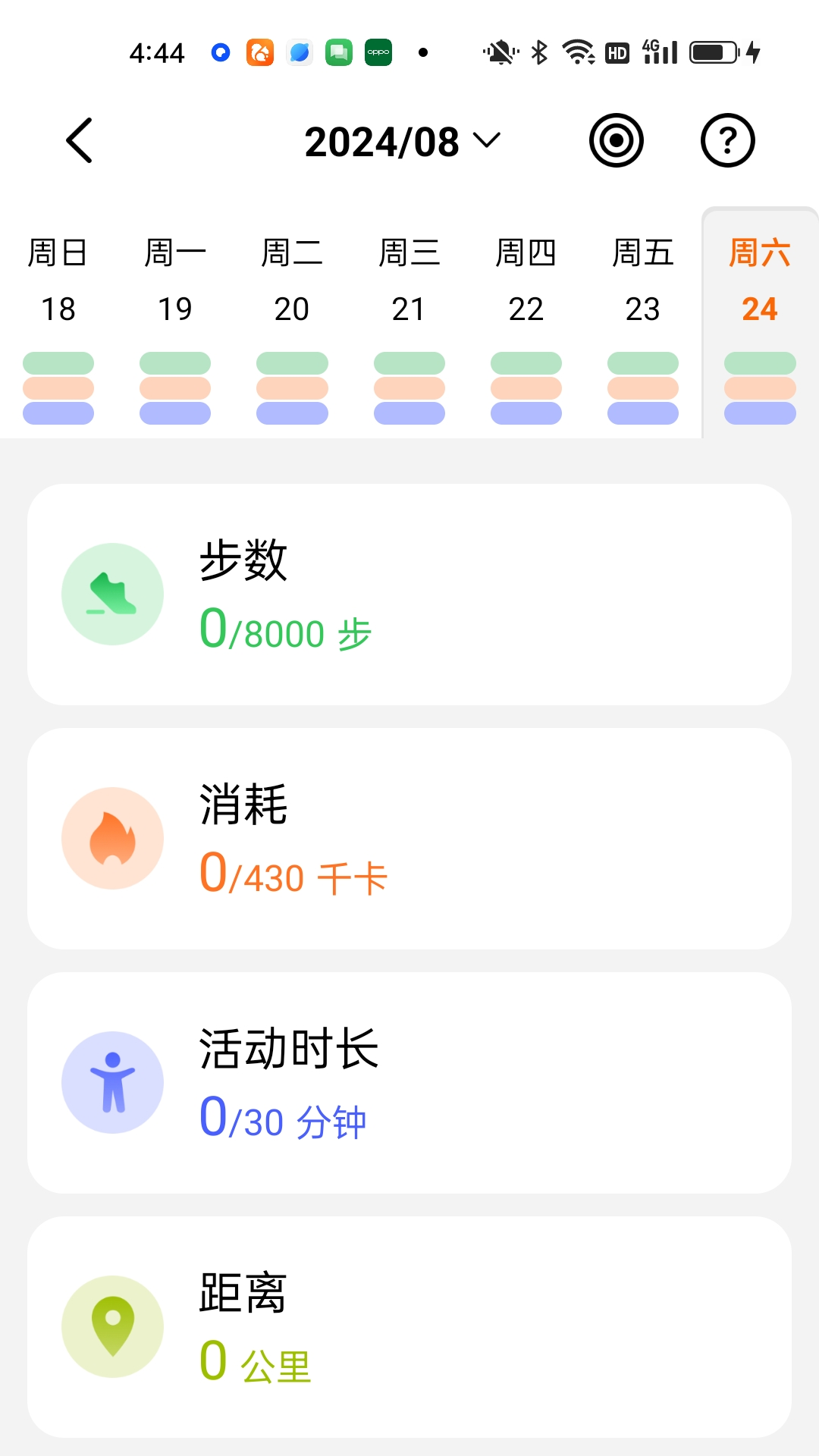Open the help question mark icon
Screen dimensions: 819x1456
click(727, 140)
